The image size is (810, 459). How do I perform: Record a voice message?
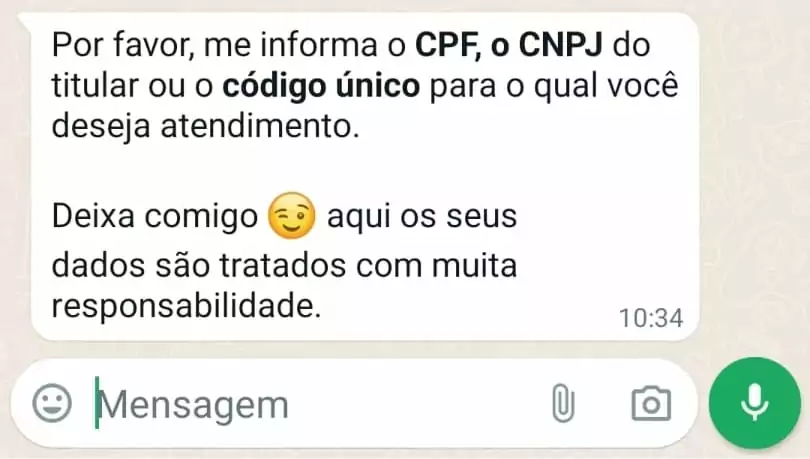pos(755,403)
